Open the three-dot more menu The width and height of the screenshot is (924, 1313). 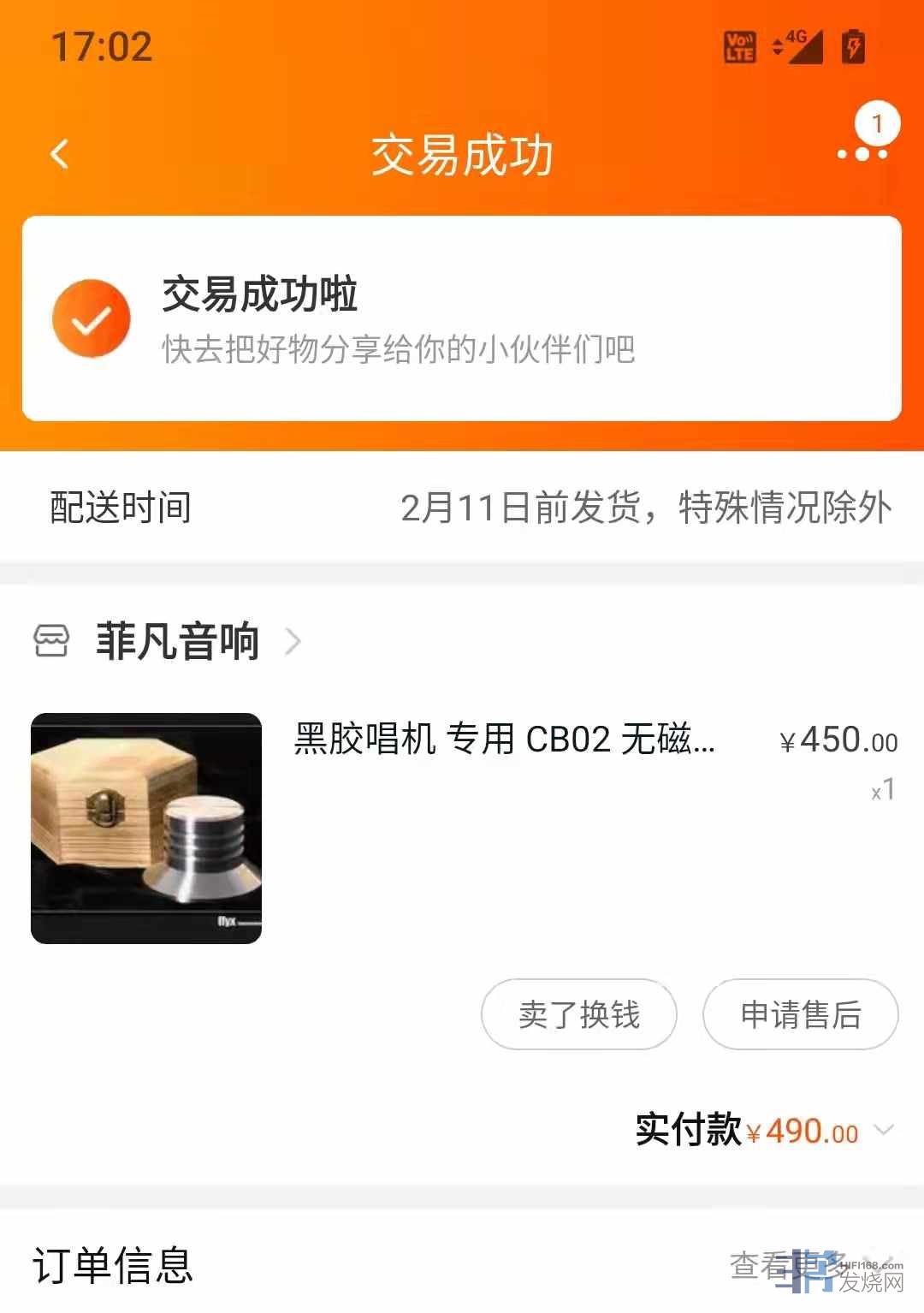862,154
